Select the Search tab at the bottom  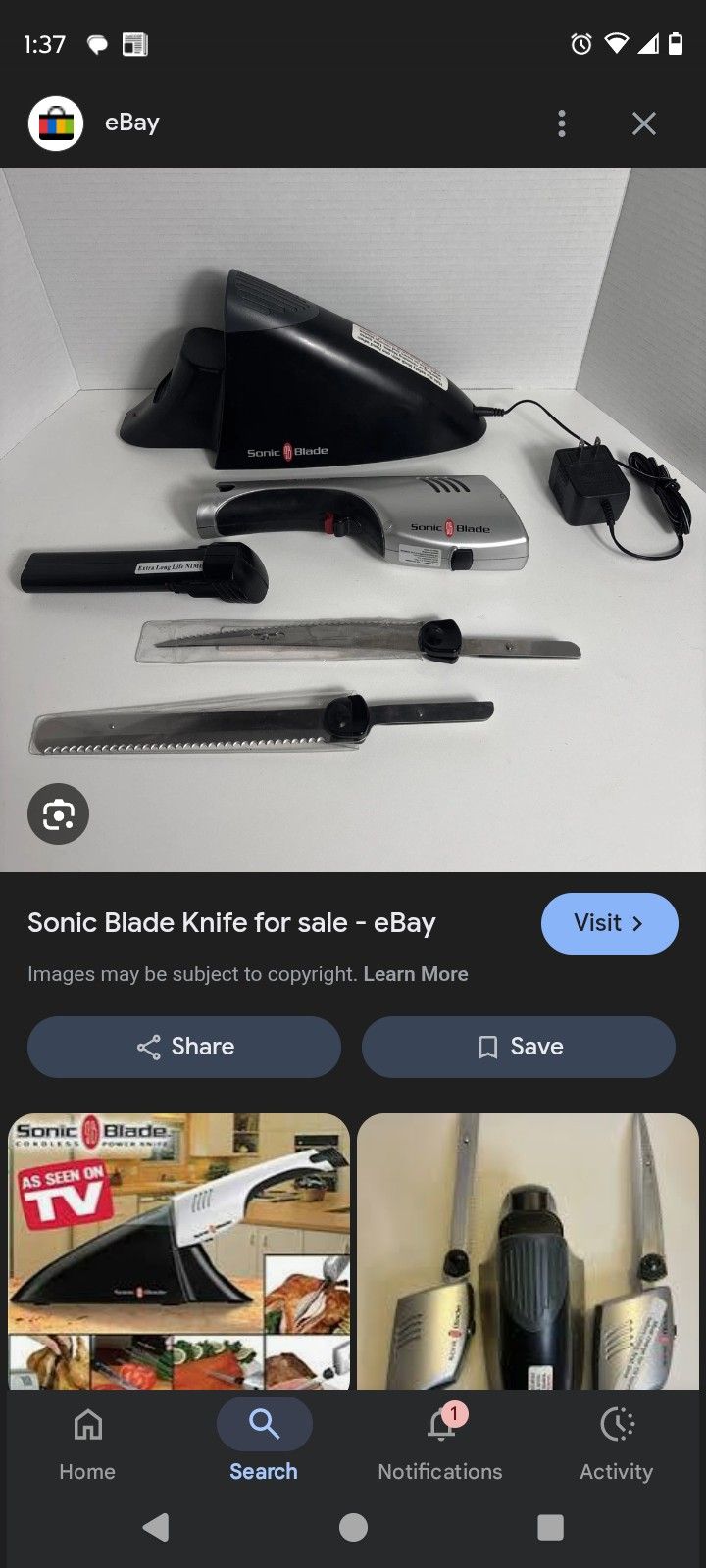[263, 1441]
